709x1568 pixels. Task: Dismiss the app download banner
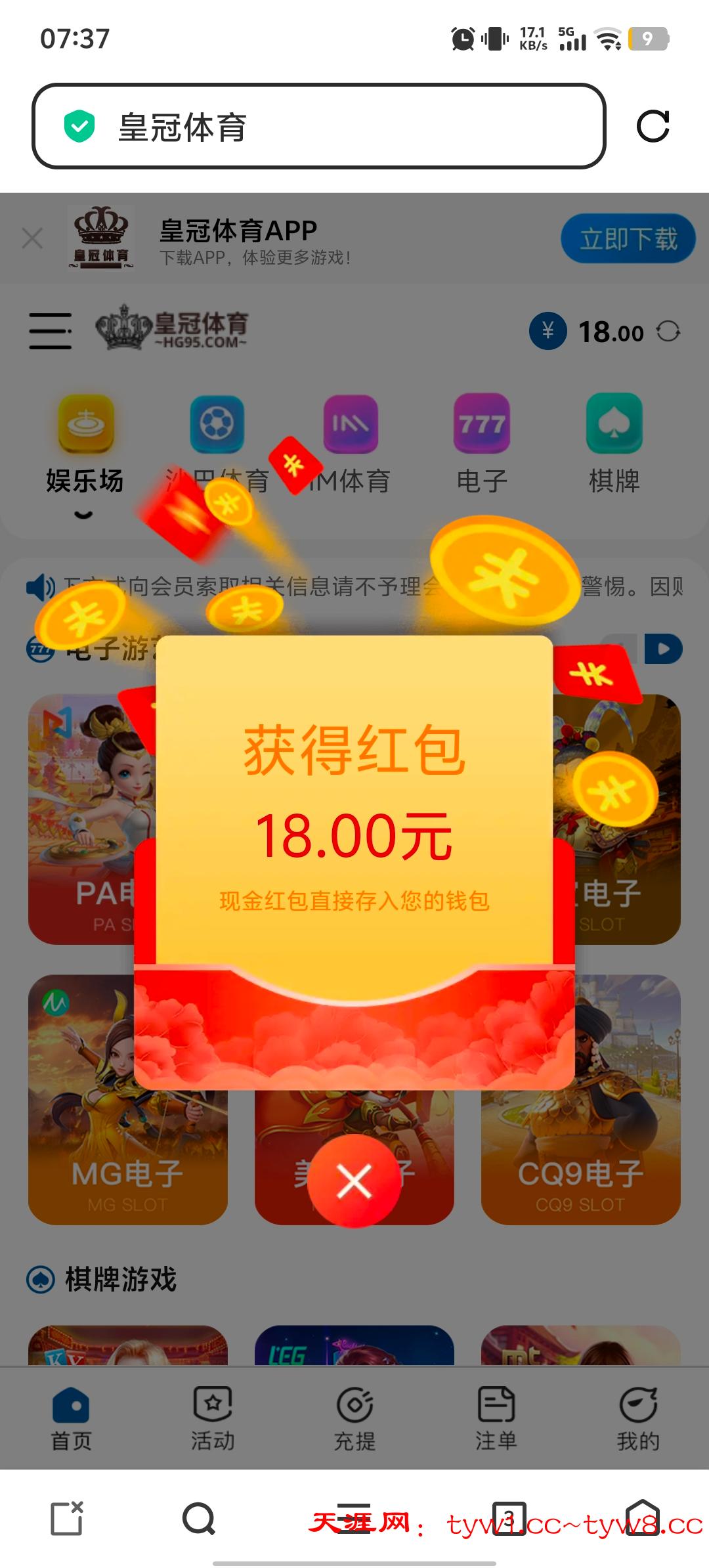point(32,238)
